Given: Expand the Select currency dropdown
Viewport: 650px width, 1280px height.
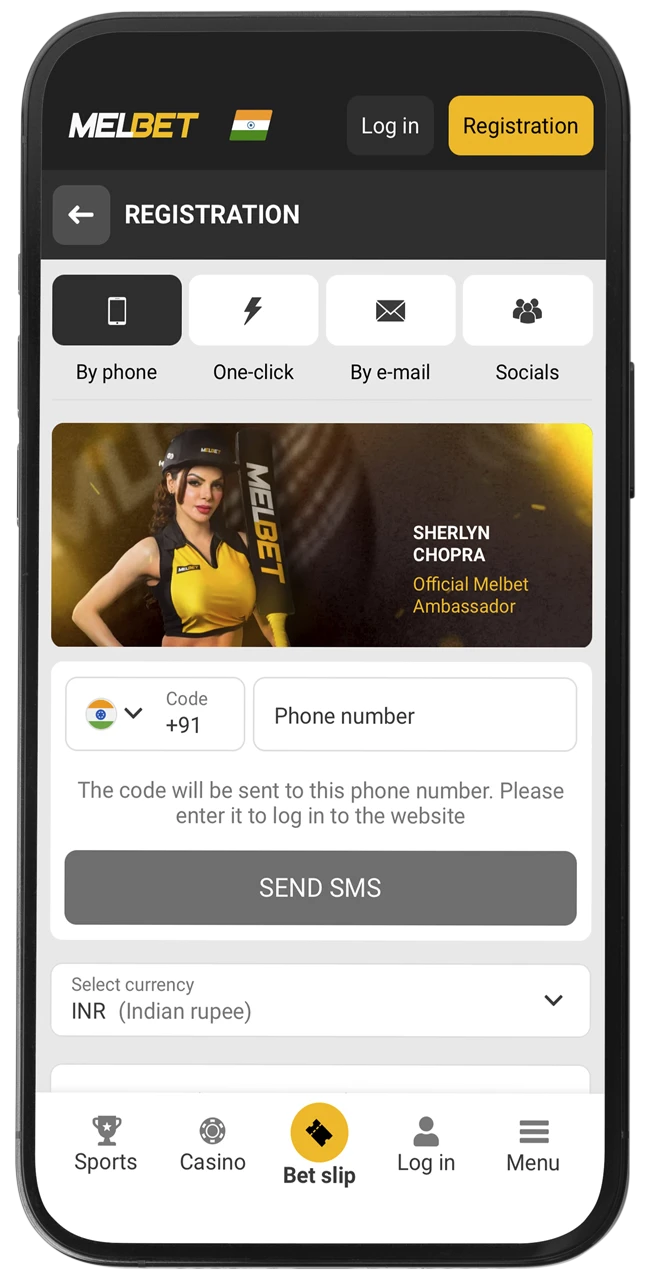Looking at the screenshot, I should [320, 1000].
